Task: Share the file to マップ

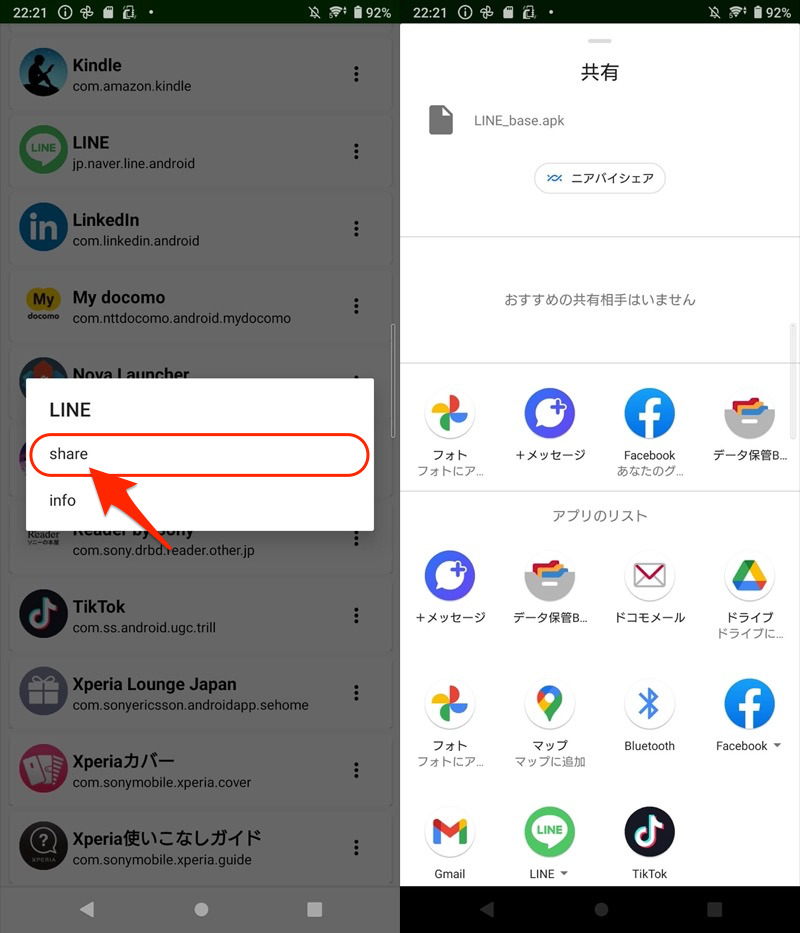Action: pyautogui.click(x=549, y=716)
